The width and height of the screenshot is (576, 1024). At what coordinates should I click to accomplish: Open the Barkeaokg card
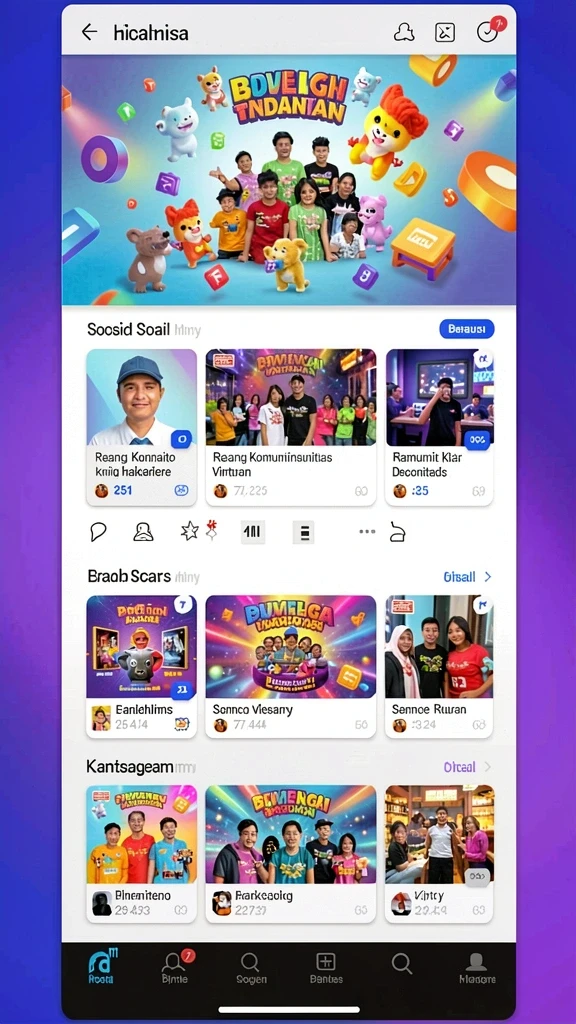pos(291,854)
